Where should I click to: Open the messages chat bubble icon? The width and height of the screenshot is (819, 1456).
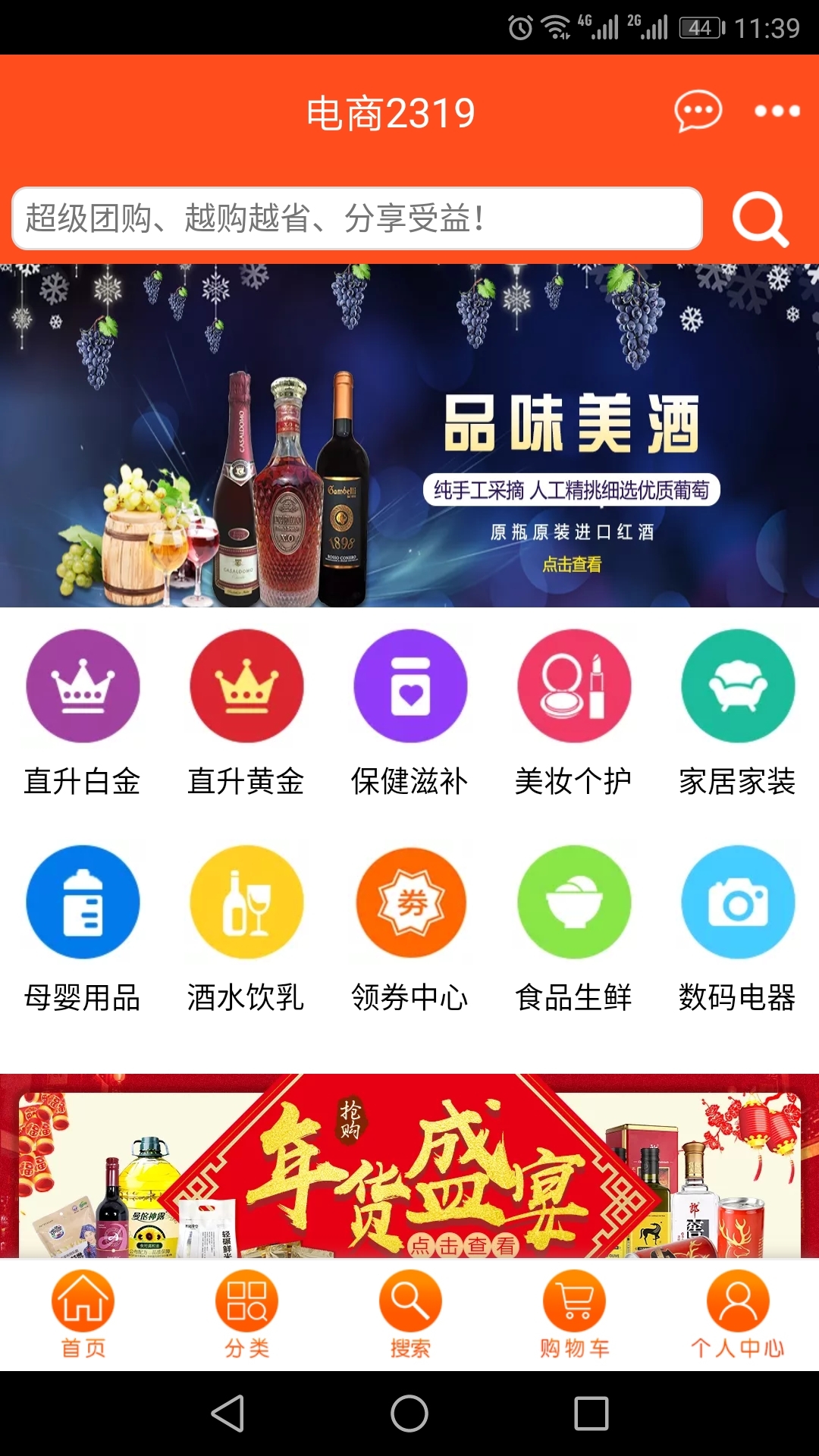[698, 111]
